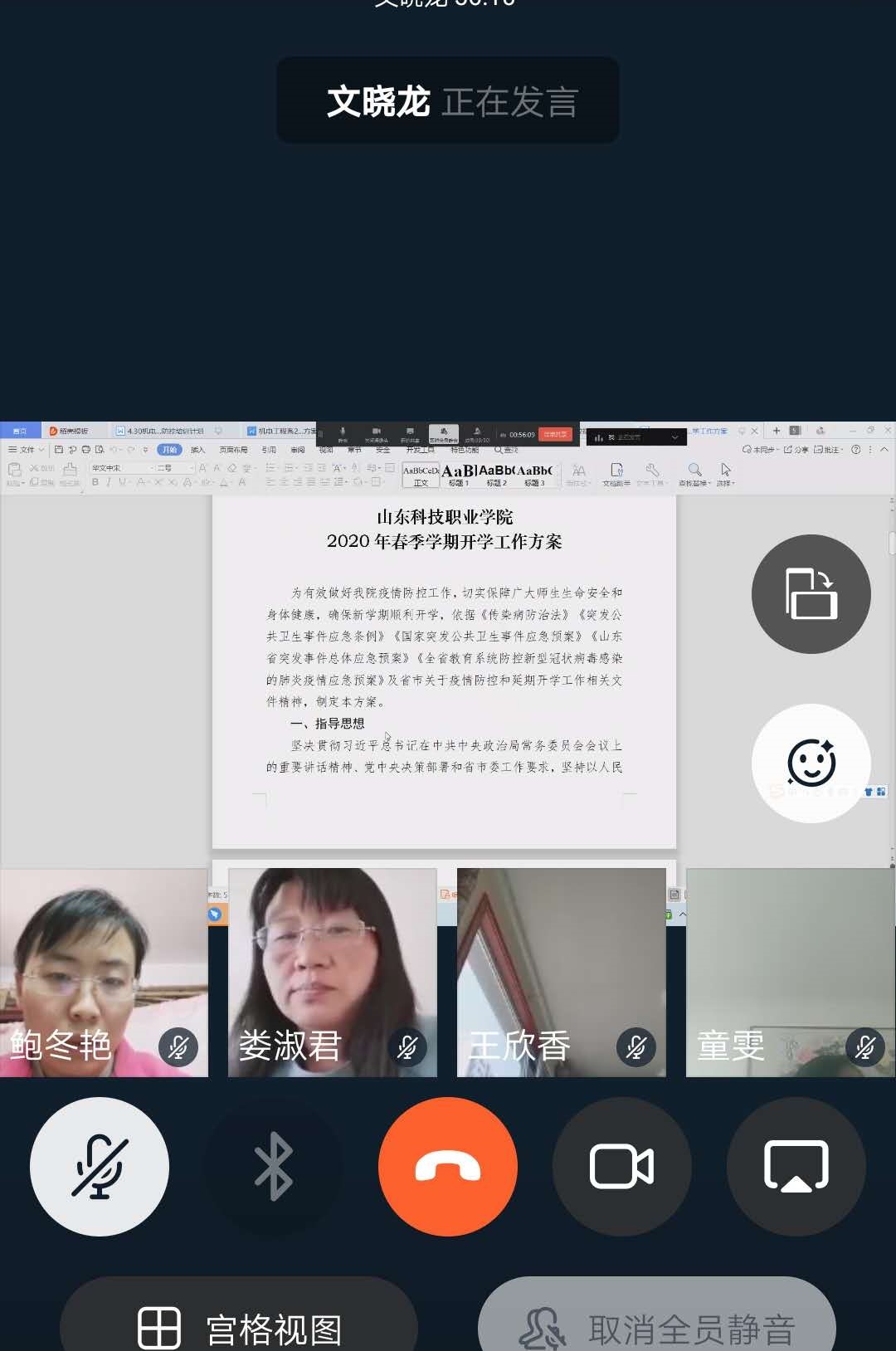This screenshot has width=896, height=1351.
Task: Select 童雯's video tile
Action: pyautogui.click(x=790, y=973)
